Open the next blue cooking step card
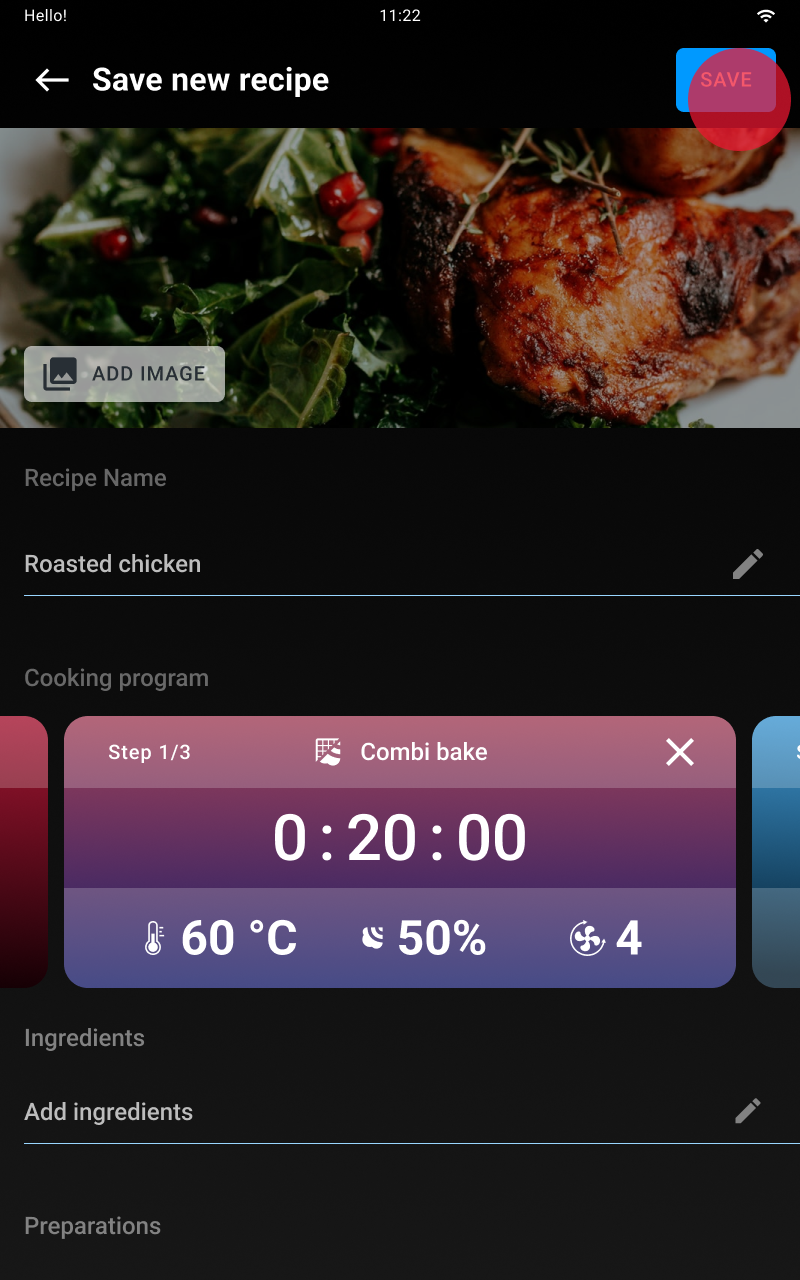The image size is (800, 1280). pos(777,851)
